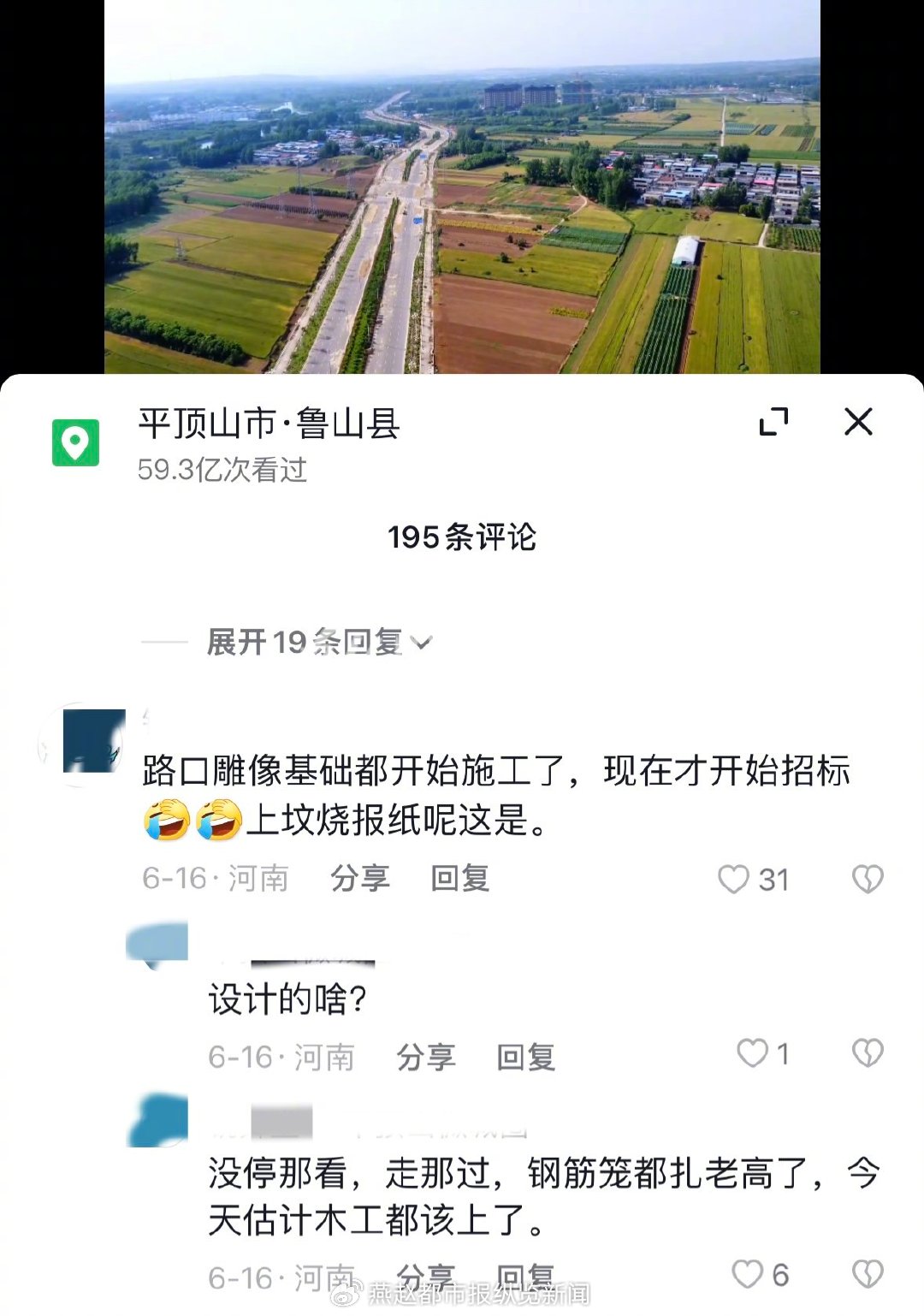
Task: Open the '195条评论' comments header
Action: pos(462,538)
